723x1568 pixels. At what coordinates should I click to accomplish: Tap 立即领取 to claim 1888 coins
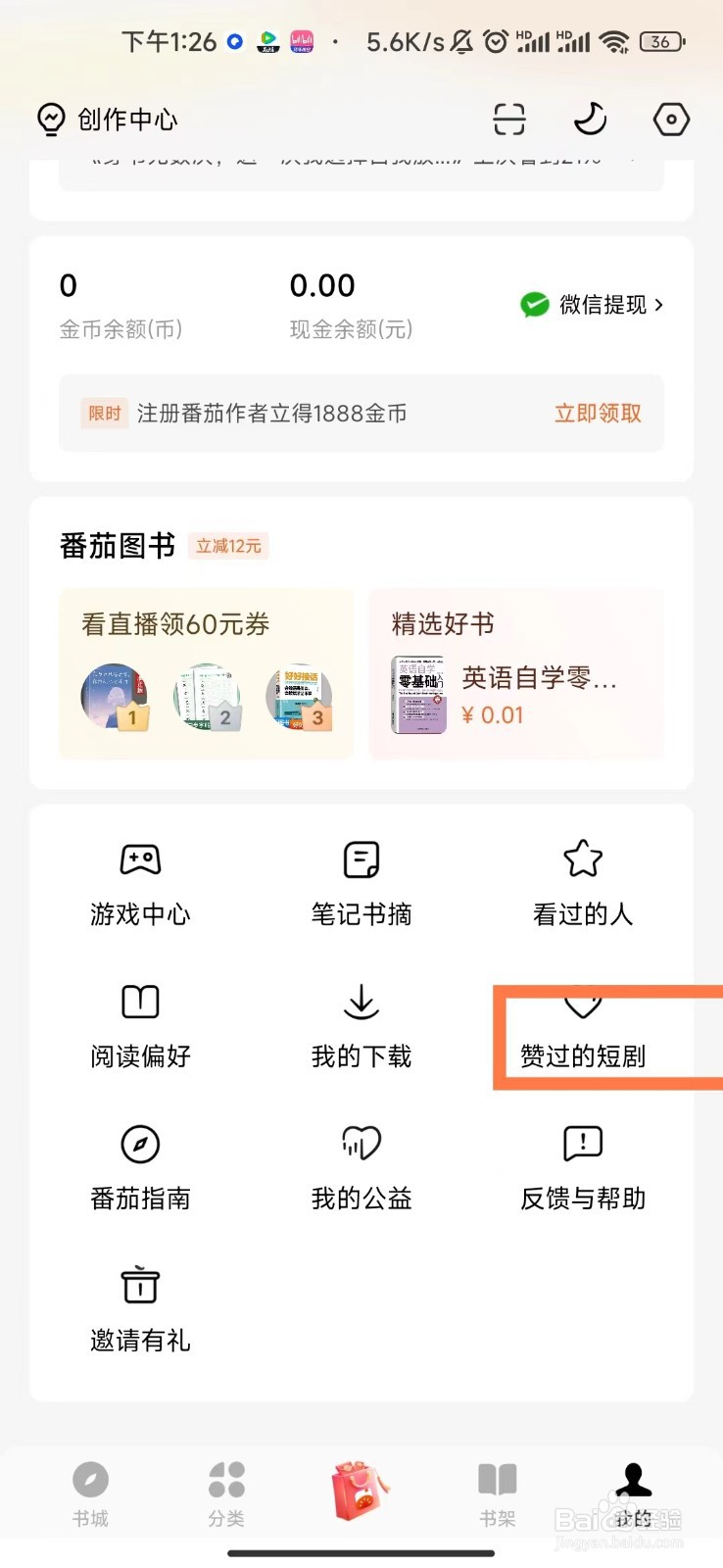click(597, 413)
